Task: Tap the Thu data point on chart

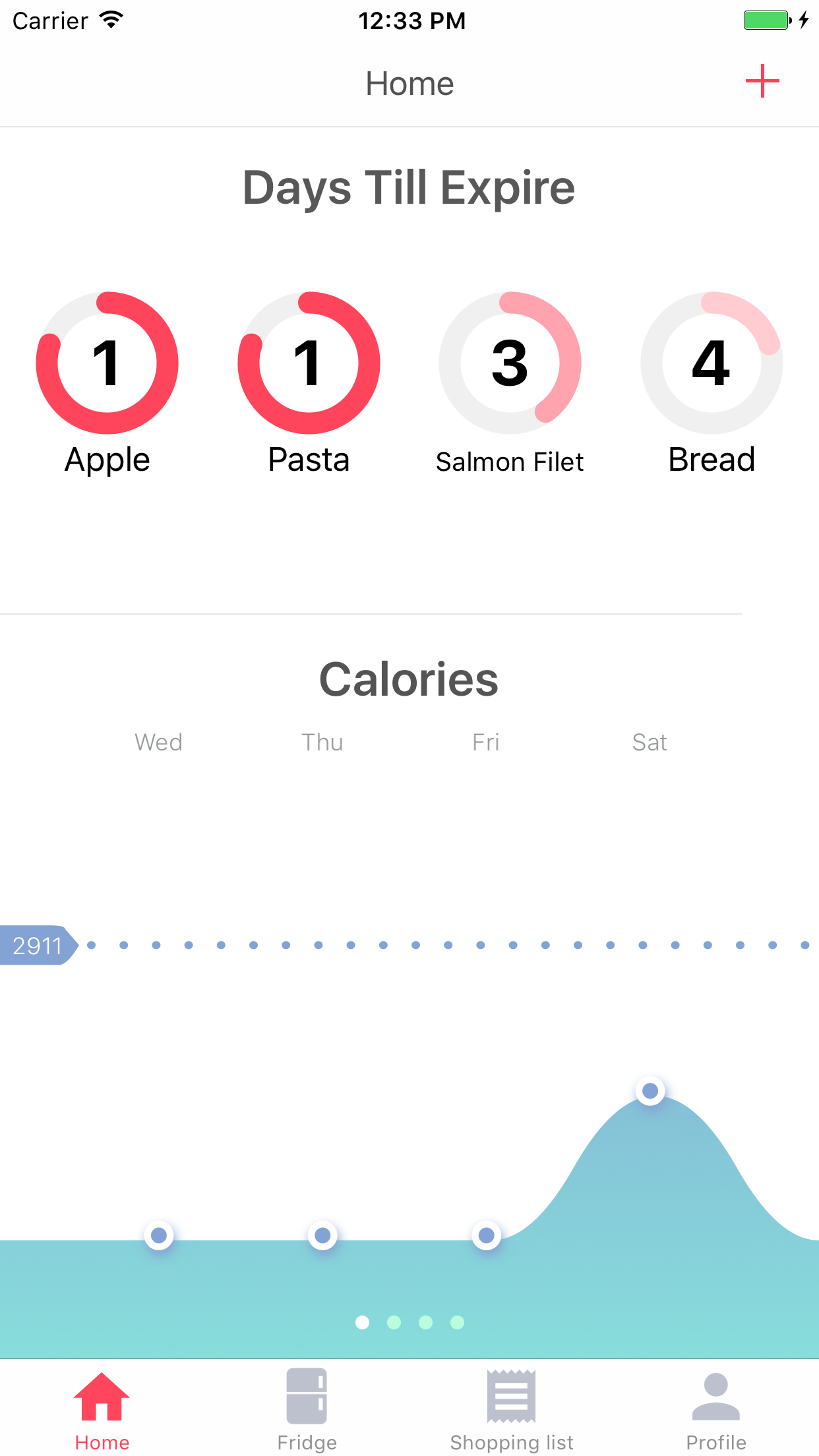Action: point(322,1235)
